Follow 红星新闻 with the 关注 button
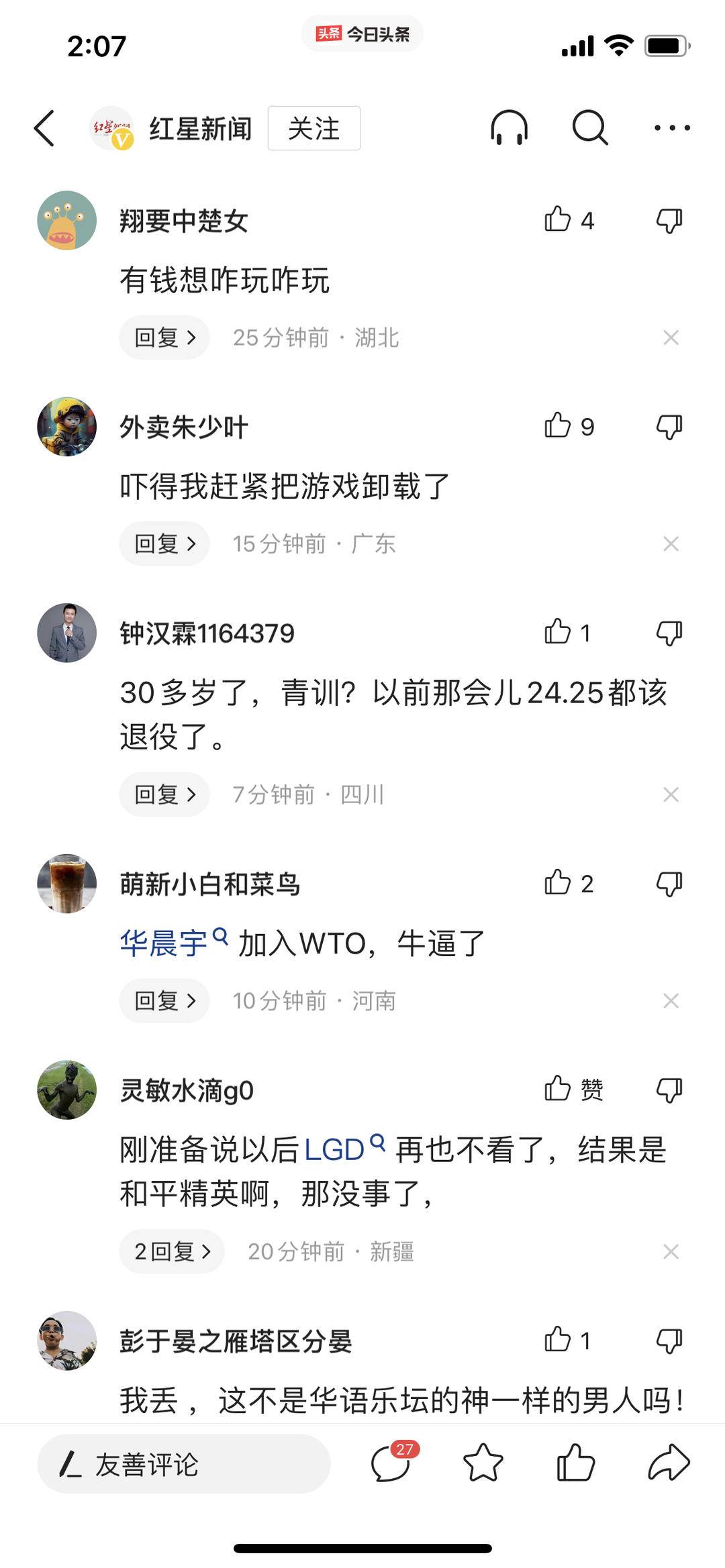 point(313,128)
